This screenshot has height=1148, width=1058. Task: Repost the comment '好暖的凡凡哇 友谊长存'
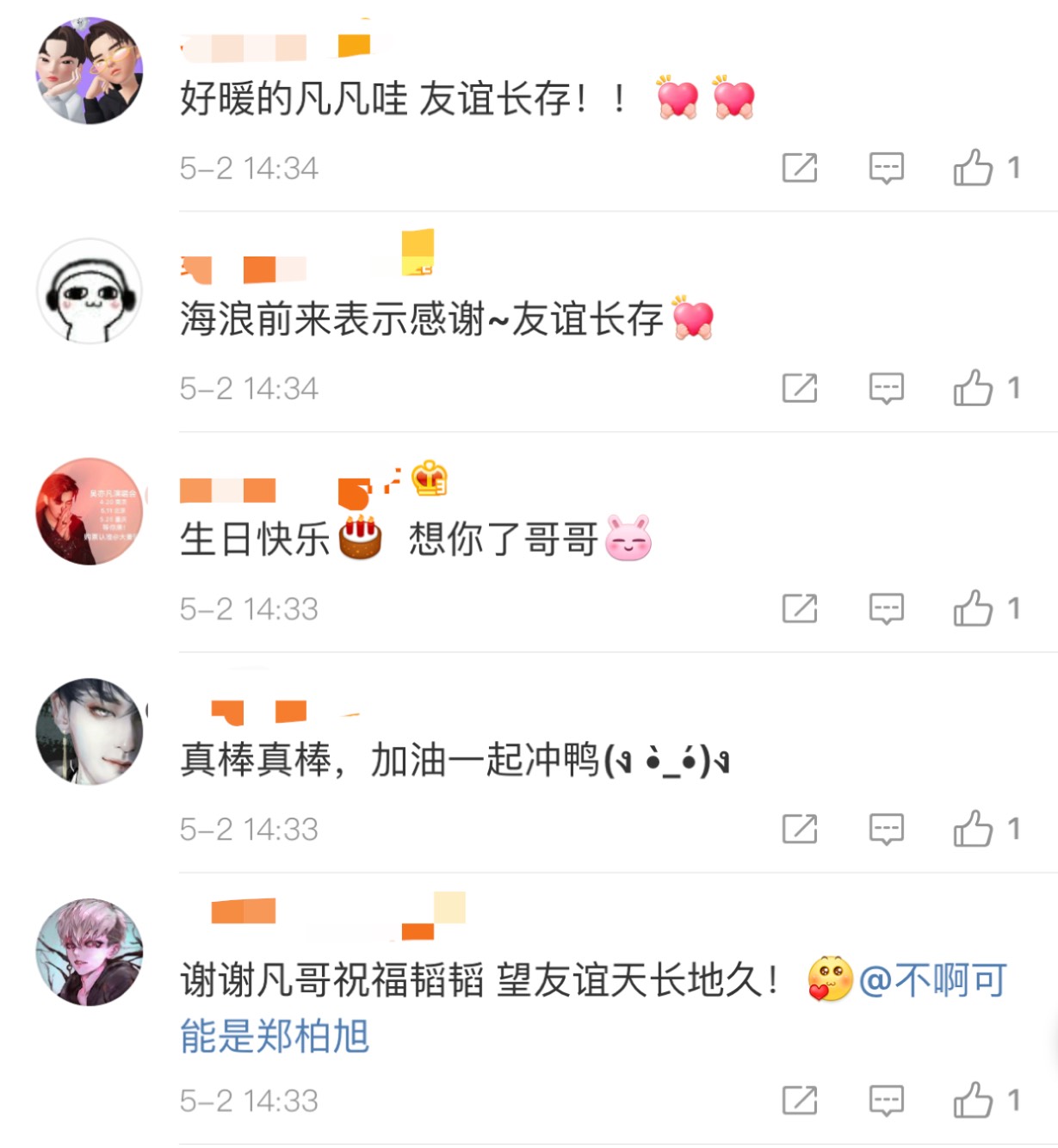799,168
